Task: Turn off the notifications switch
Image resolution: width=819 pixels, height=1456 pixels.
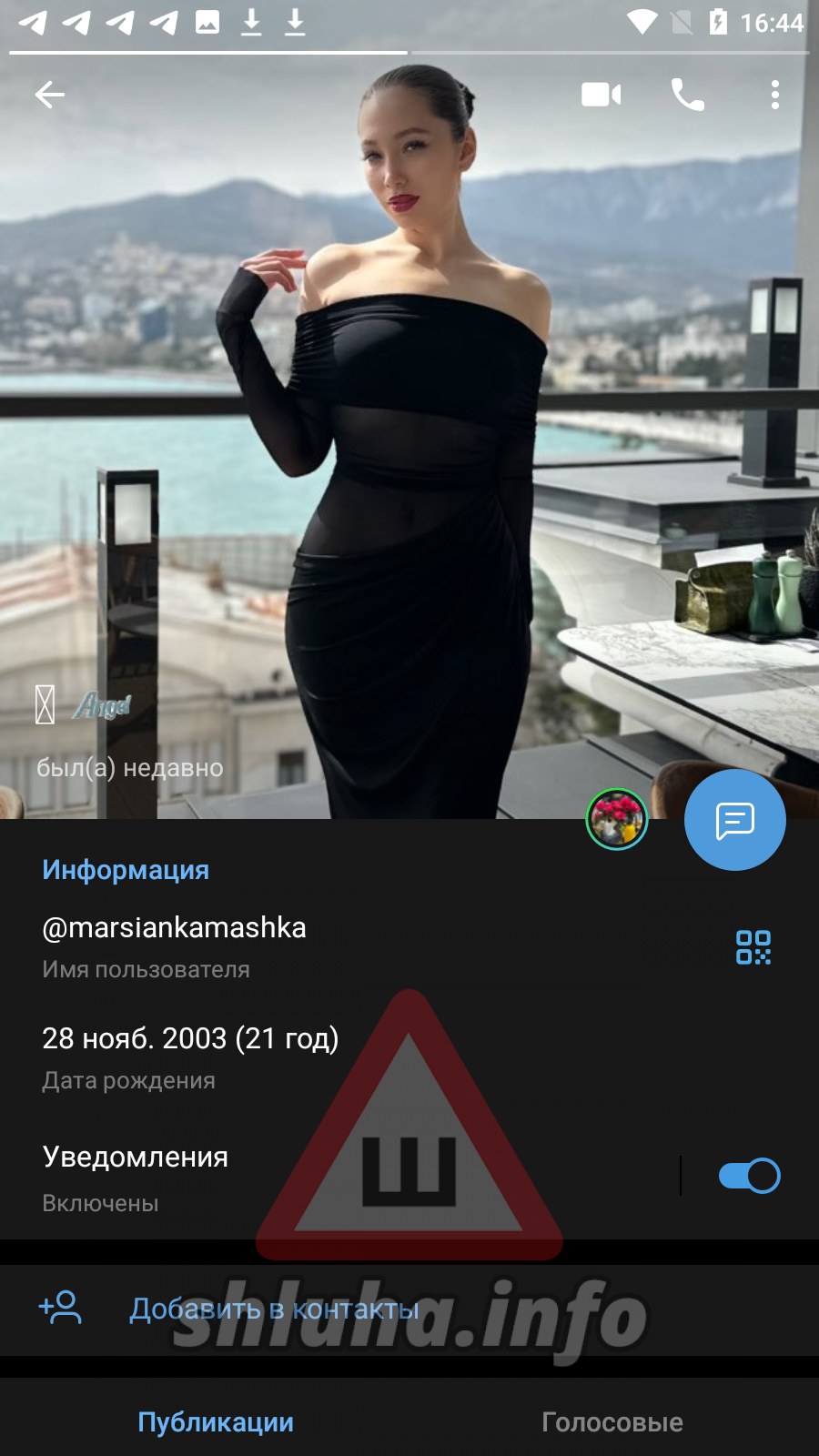Action: [x=749, y=1176]
